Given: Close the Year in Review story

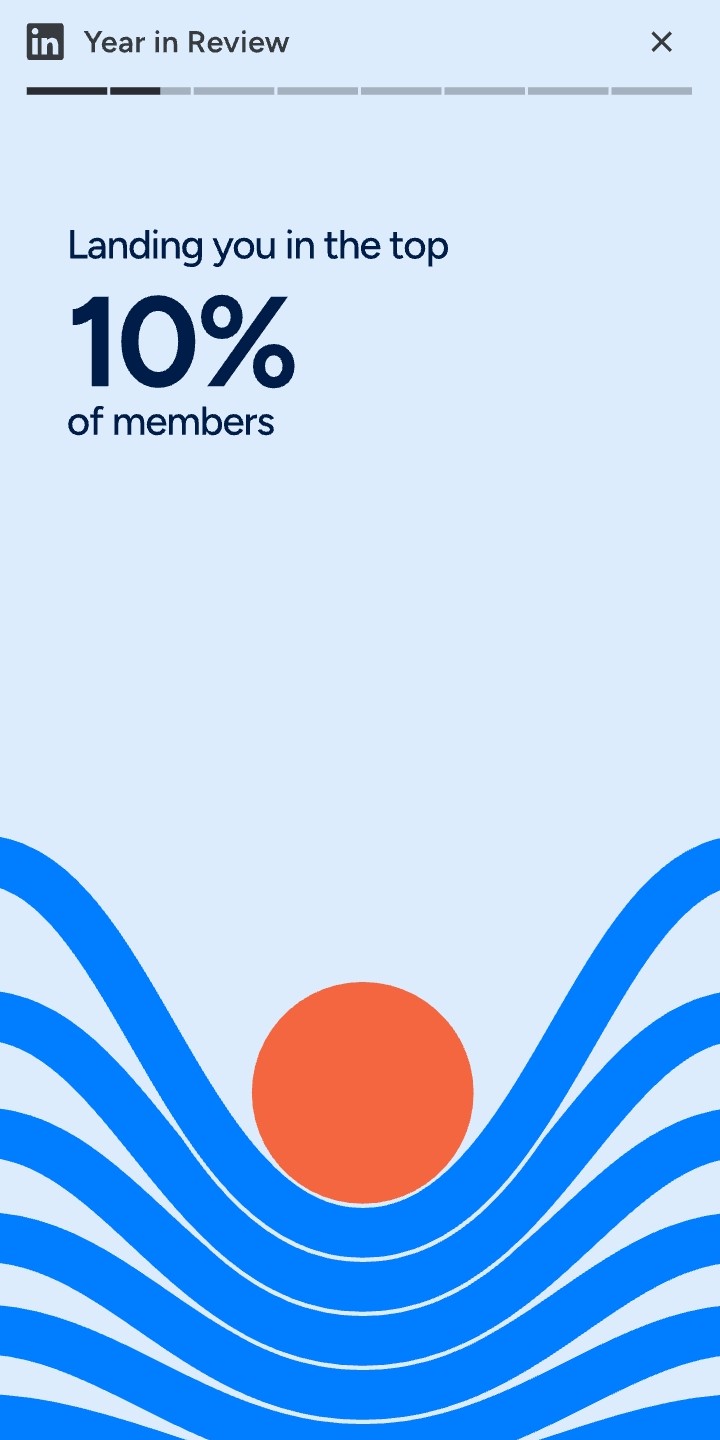Looking at the screenshot, I should click(x=661, y=42).
